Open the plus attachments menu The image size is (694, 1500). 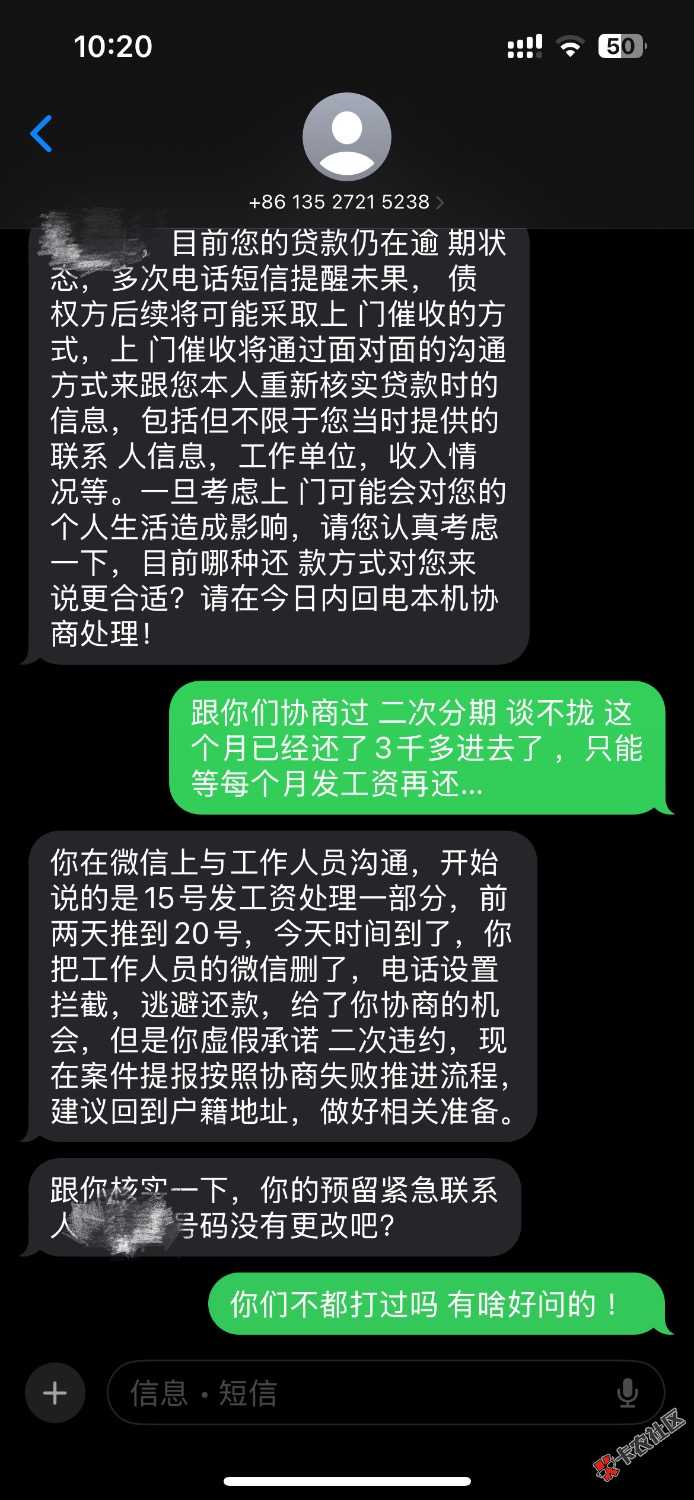pyautogui.click(x=55, y=1392)
